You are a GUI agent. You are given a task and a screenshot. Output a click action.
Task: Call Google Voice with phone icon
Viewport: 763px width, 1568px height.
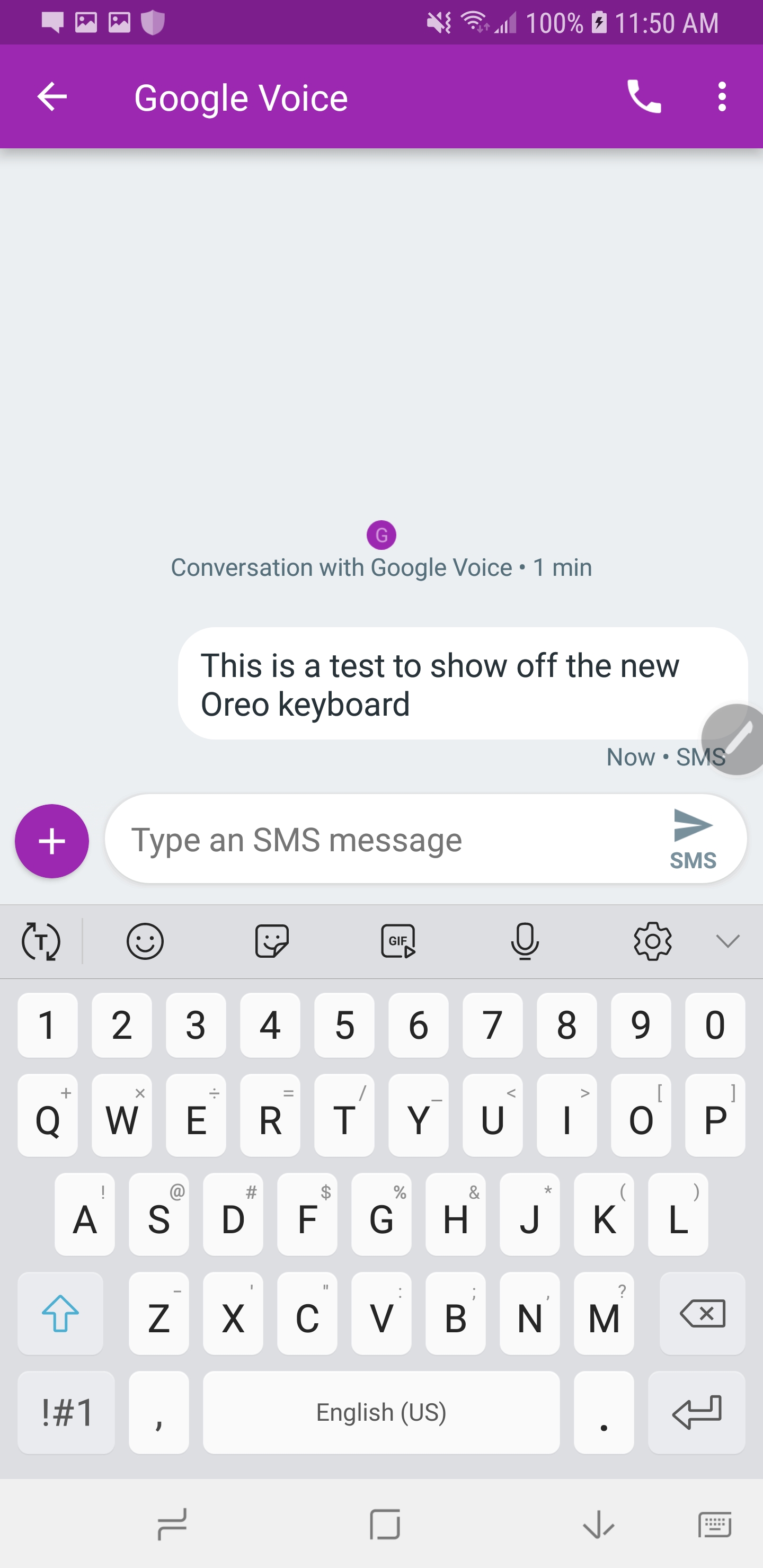click(x=644, y=97)
